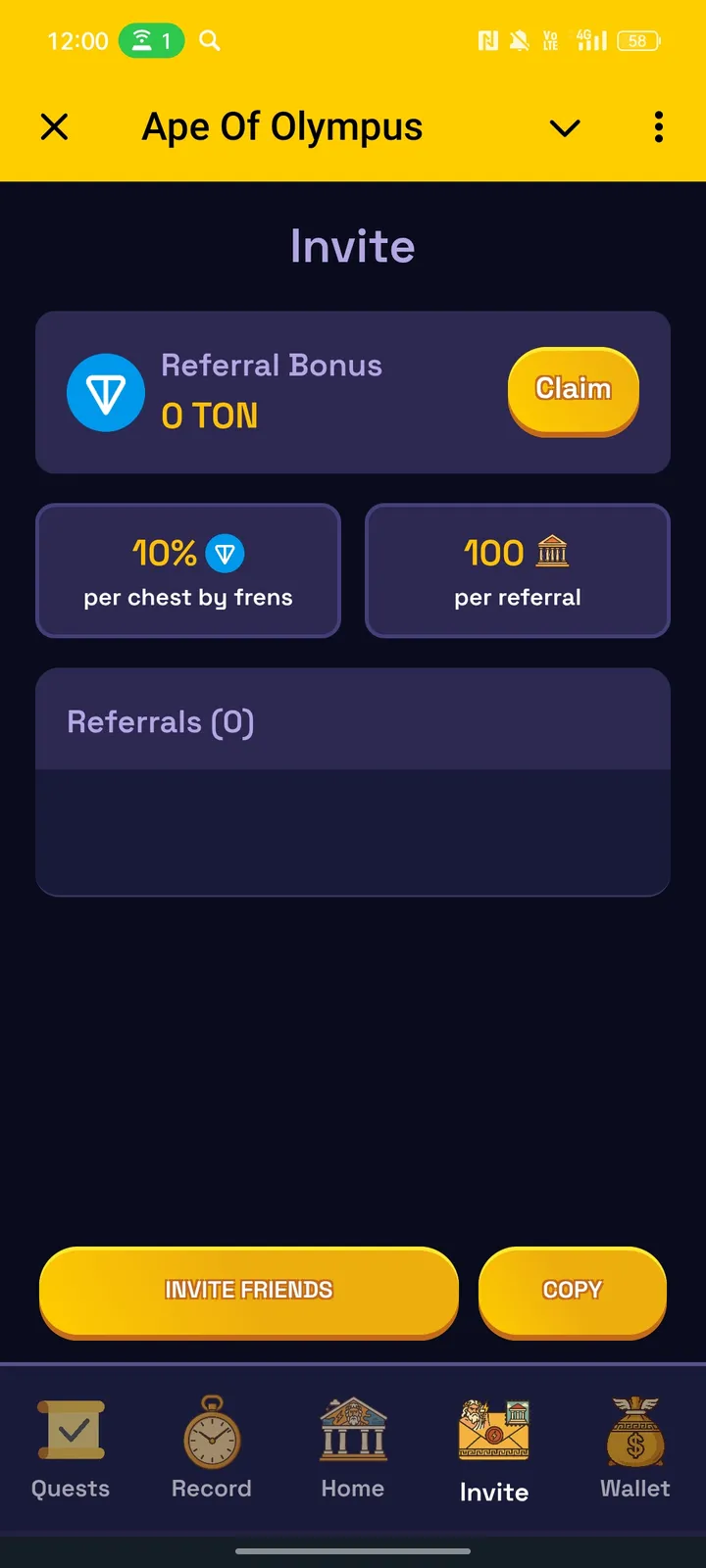Viewport: 706px width, 1568px height.
Task: Expand the header dropdown chevron
Action: coord(565,127)
